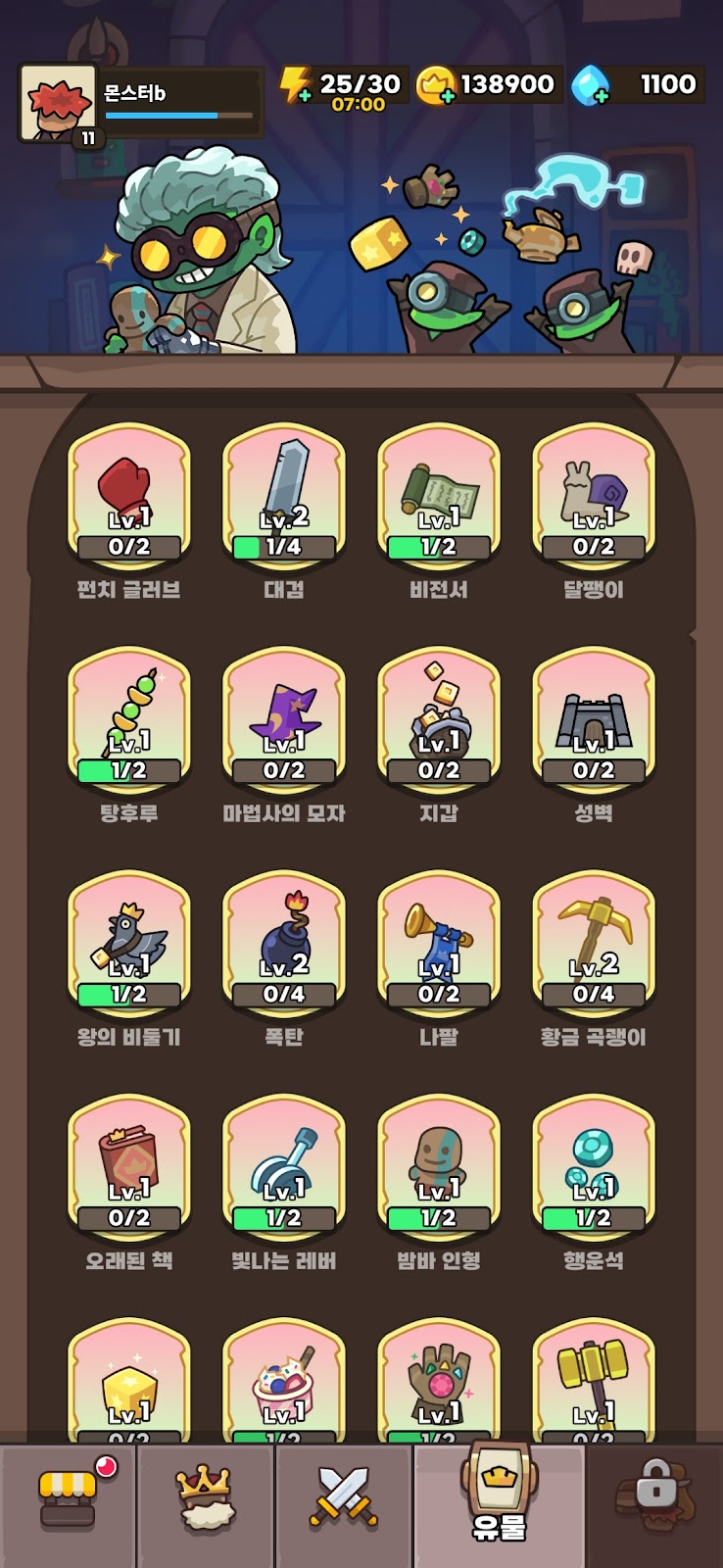Switch to the crossed swords battle tab
Screen dimensions: 723x1568
(344, 1505)
